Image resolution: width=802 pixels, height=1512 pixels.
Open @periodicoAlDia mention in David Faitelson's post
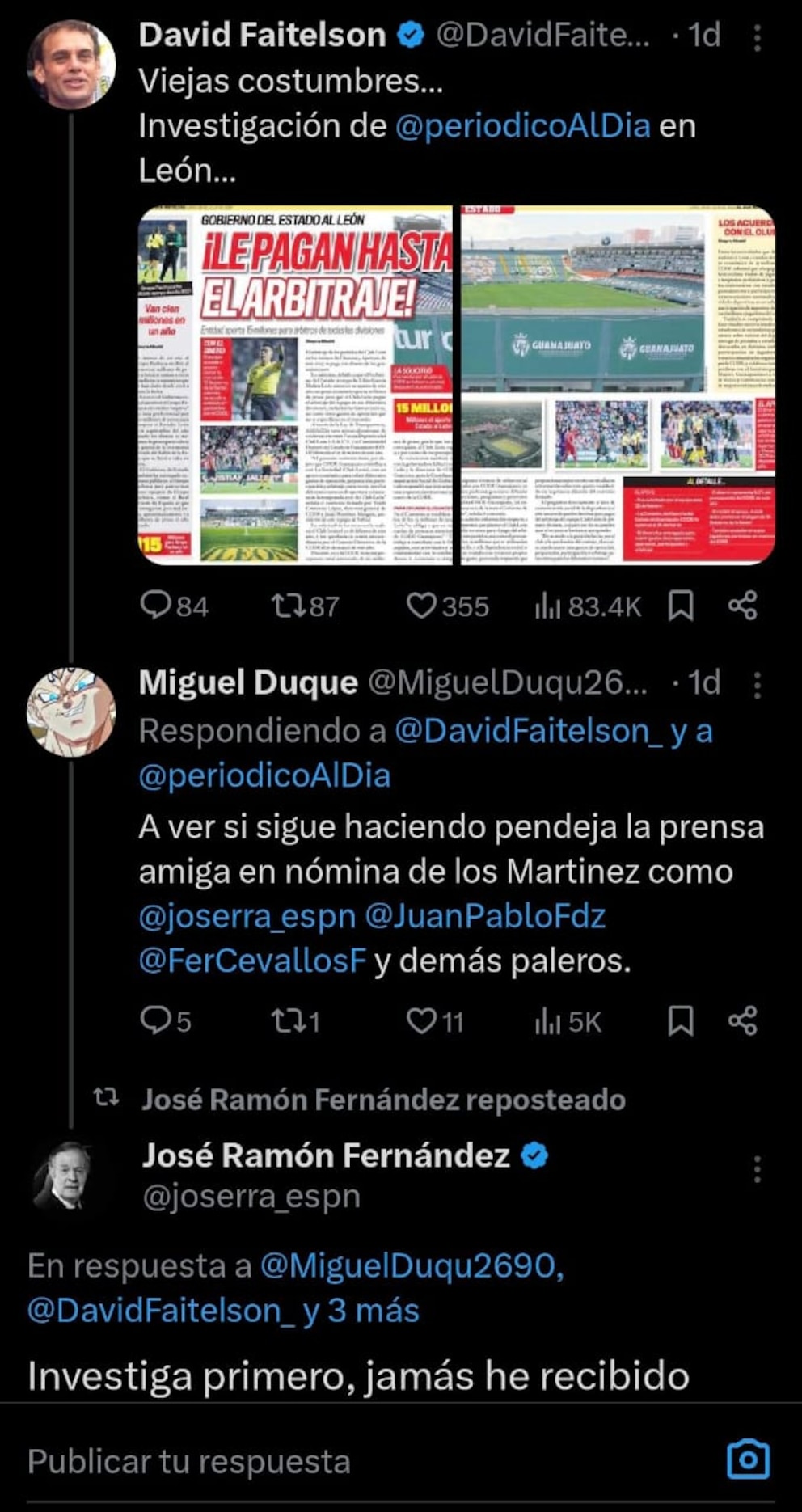tap(522, 126)
